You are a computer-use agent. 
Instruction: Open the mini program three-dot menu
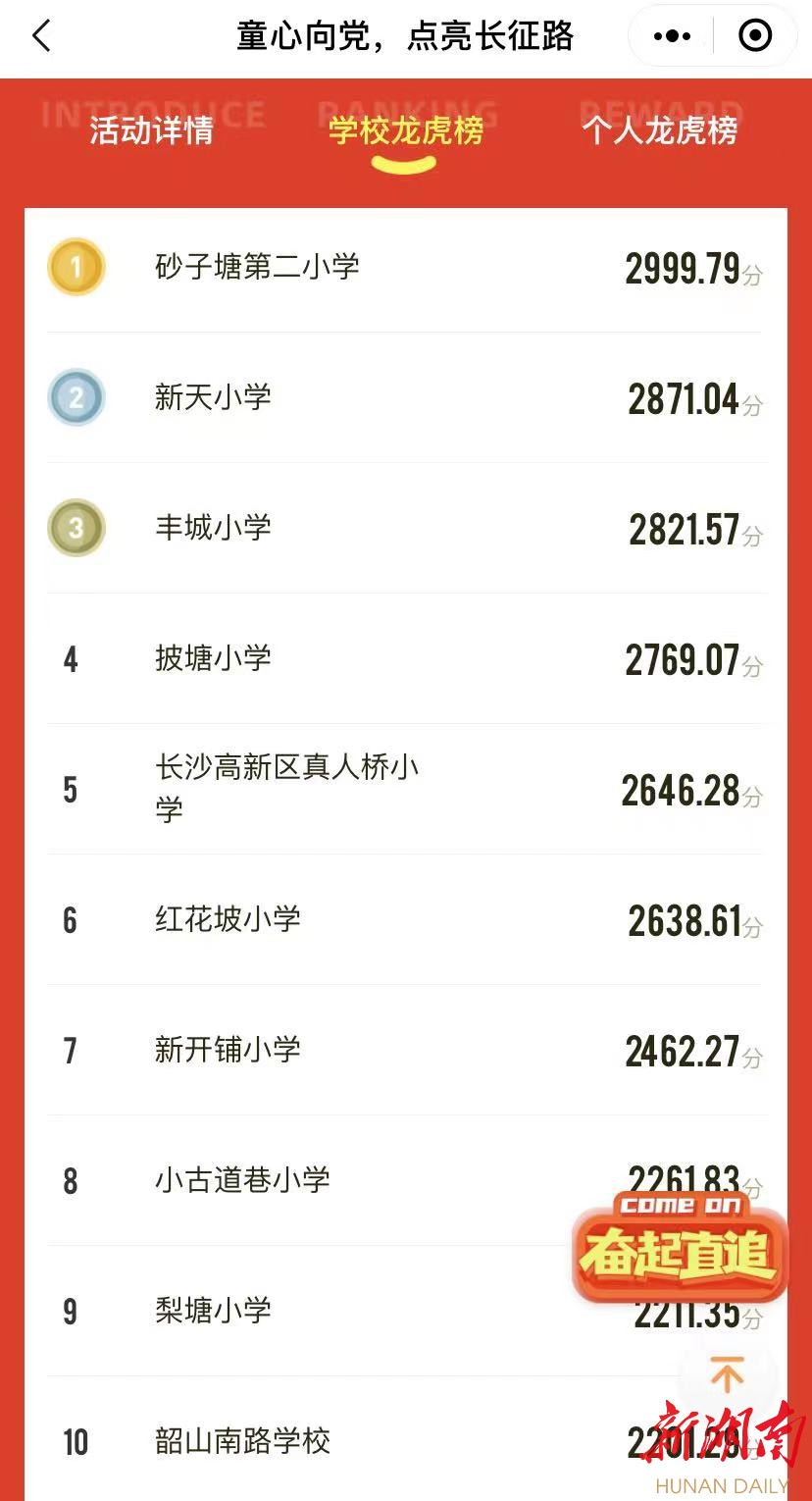tap(672, 36)
